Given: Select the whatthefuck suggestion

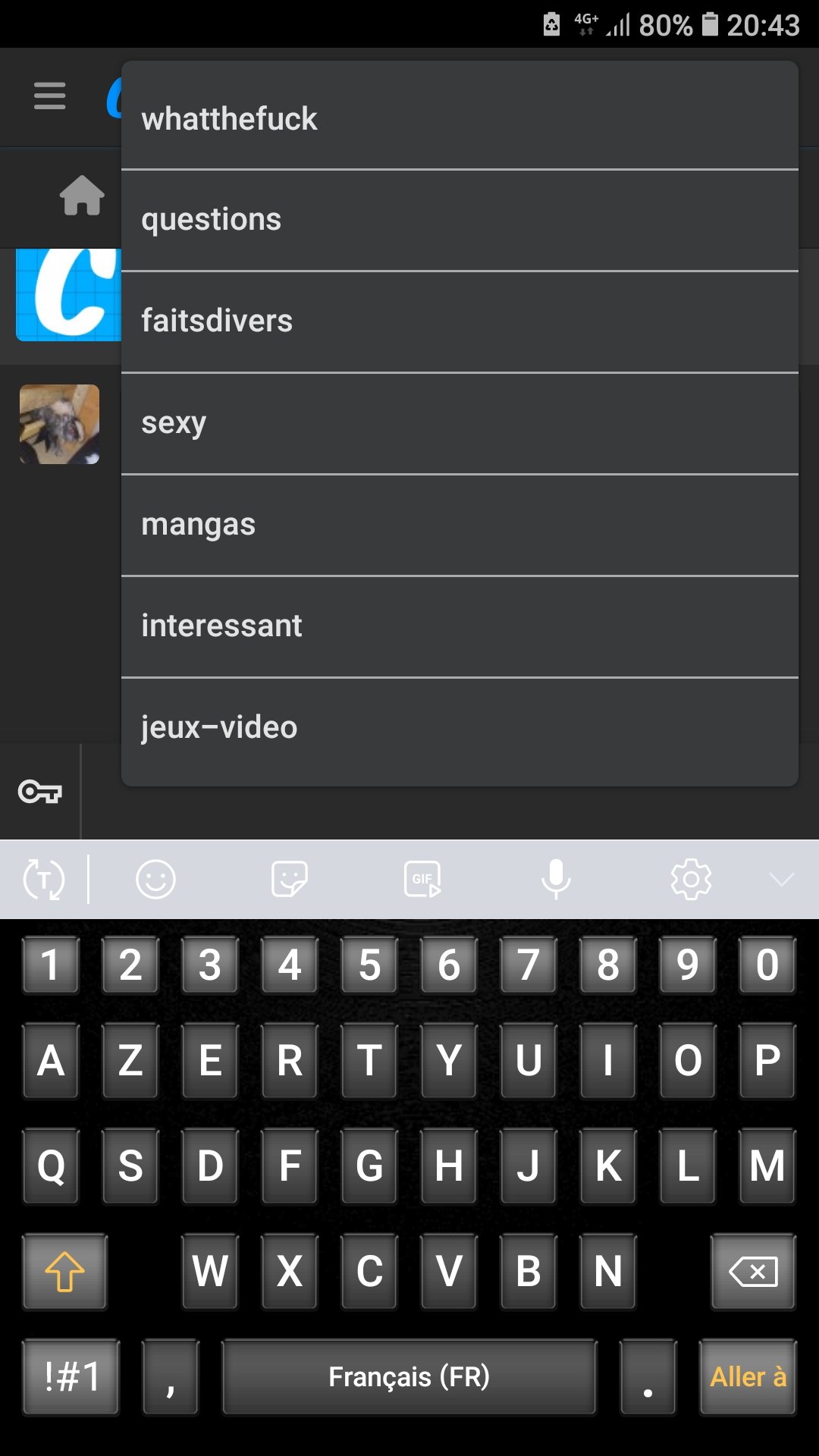Looking at the screenshot, I should coord(459,118).
